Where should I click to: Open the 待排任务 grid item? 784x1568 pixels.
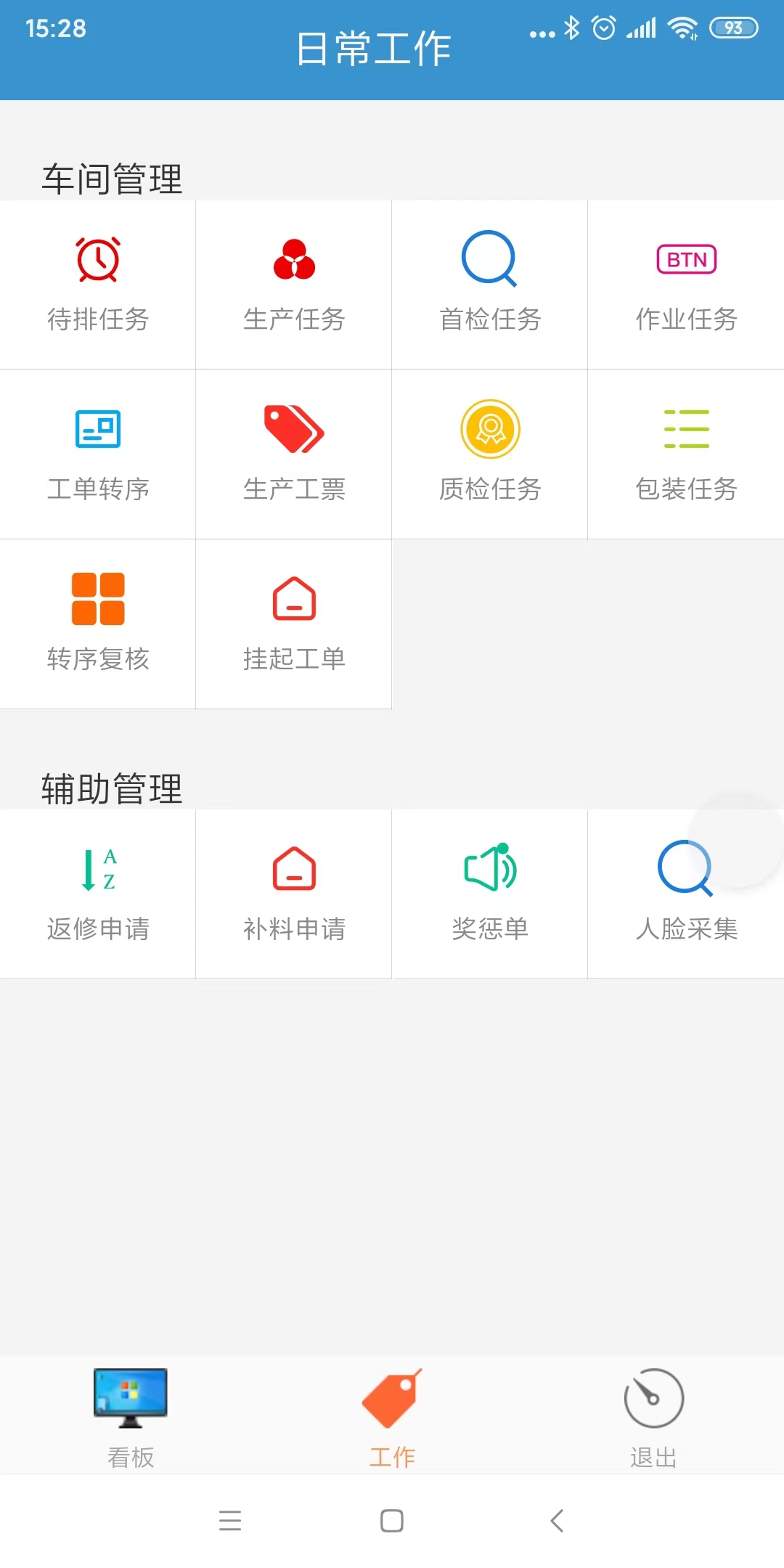[98, 285]
